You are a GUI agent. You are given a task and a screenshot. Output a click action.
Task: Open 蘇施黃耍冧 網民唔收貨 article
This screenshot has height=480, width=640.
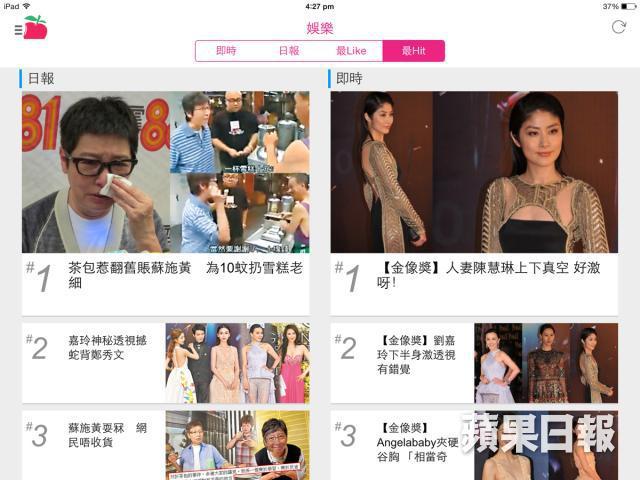click(x=165, y=440)
